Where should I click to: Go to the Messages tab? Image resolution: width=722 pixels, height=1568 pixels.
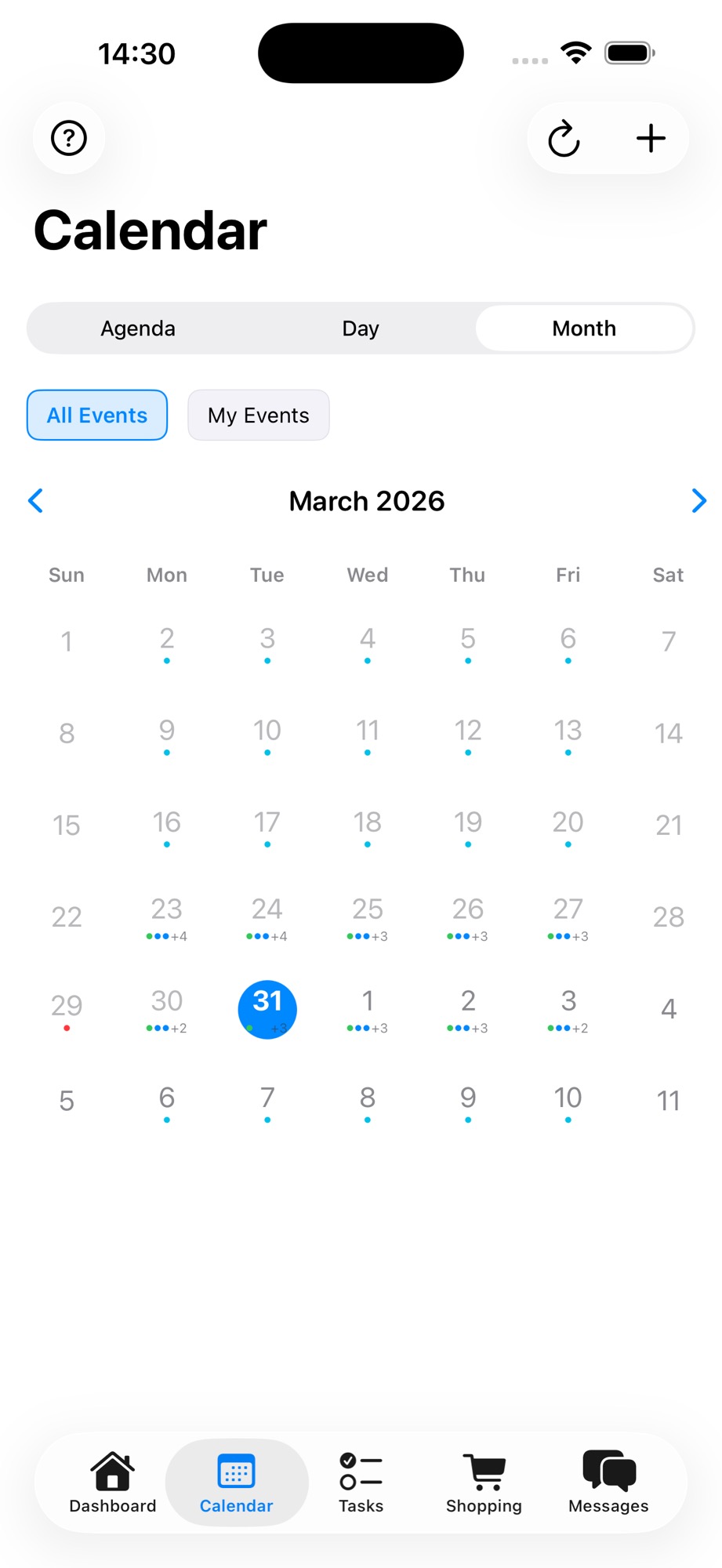click(608, 1483)
